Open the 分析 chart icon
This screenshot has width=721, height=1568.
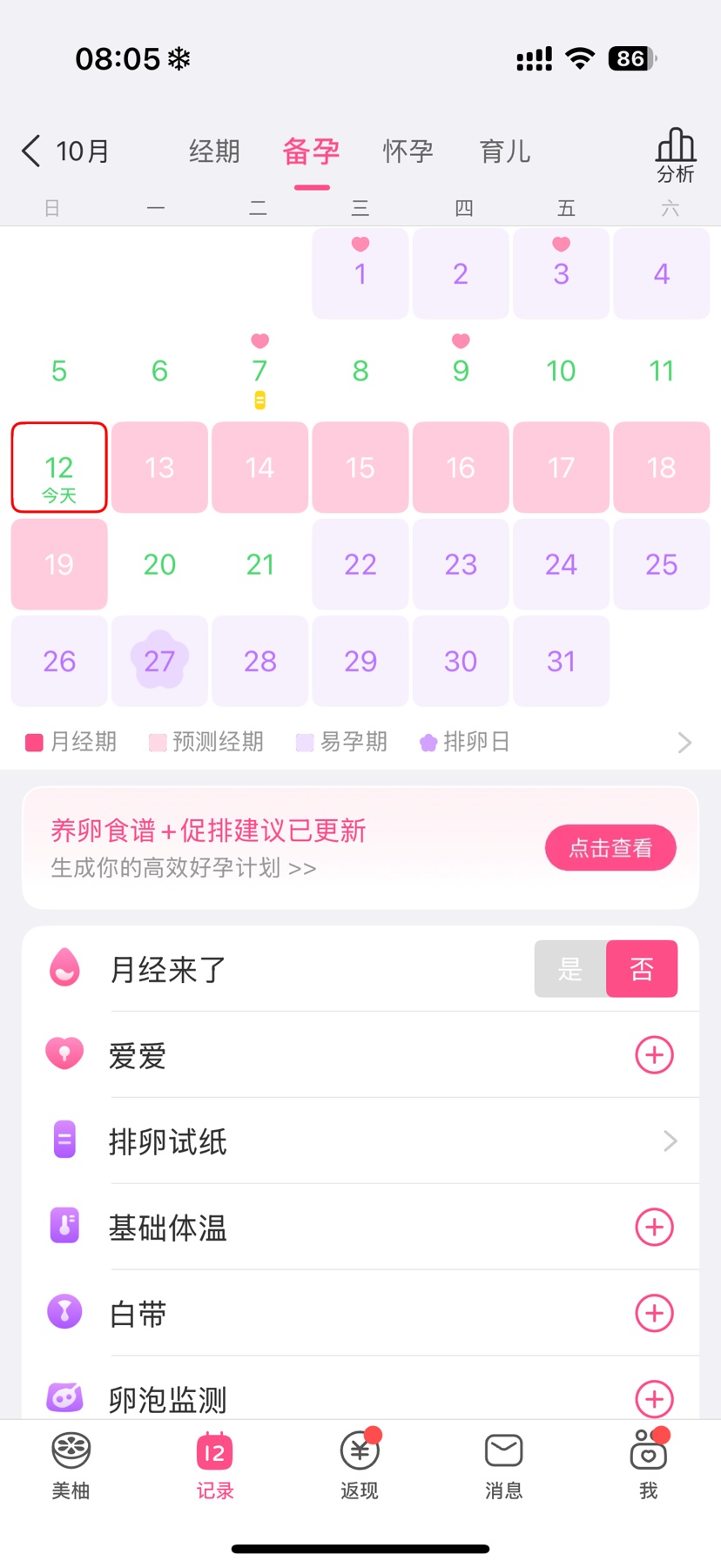(x=675, y=153)
